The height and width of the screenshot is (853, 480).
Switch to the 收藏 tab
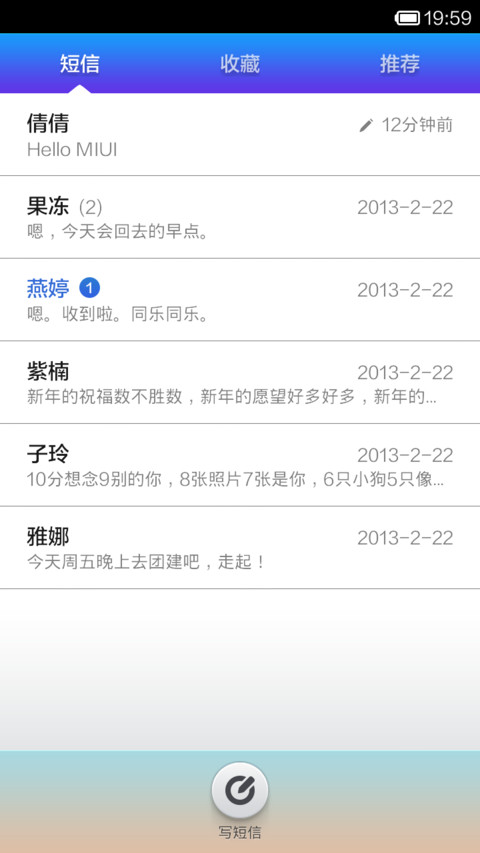240,64
